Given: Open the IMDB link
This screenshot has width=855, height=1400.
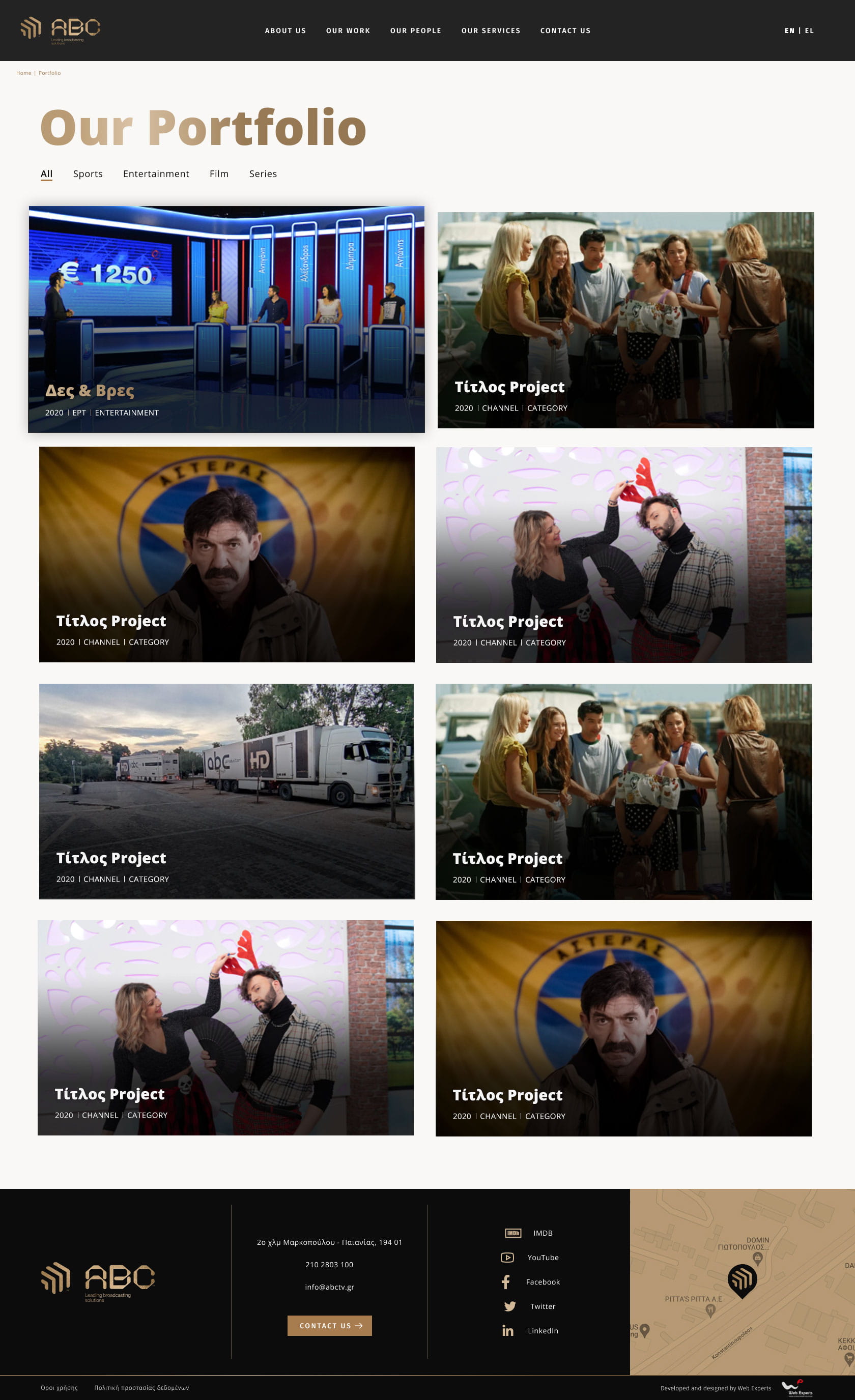Looking at the screenshot, I should [543, 1233].
